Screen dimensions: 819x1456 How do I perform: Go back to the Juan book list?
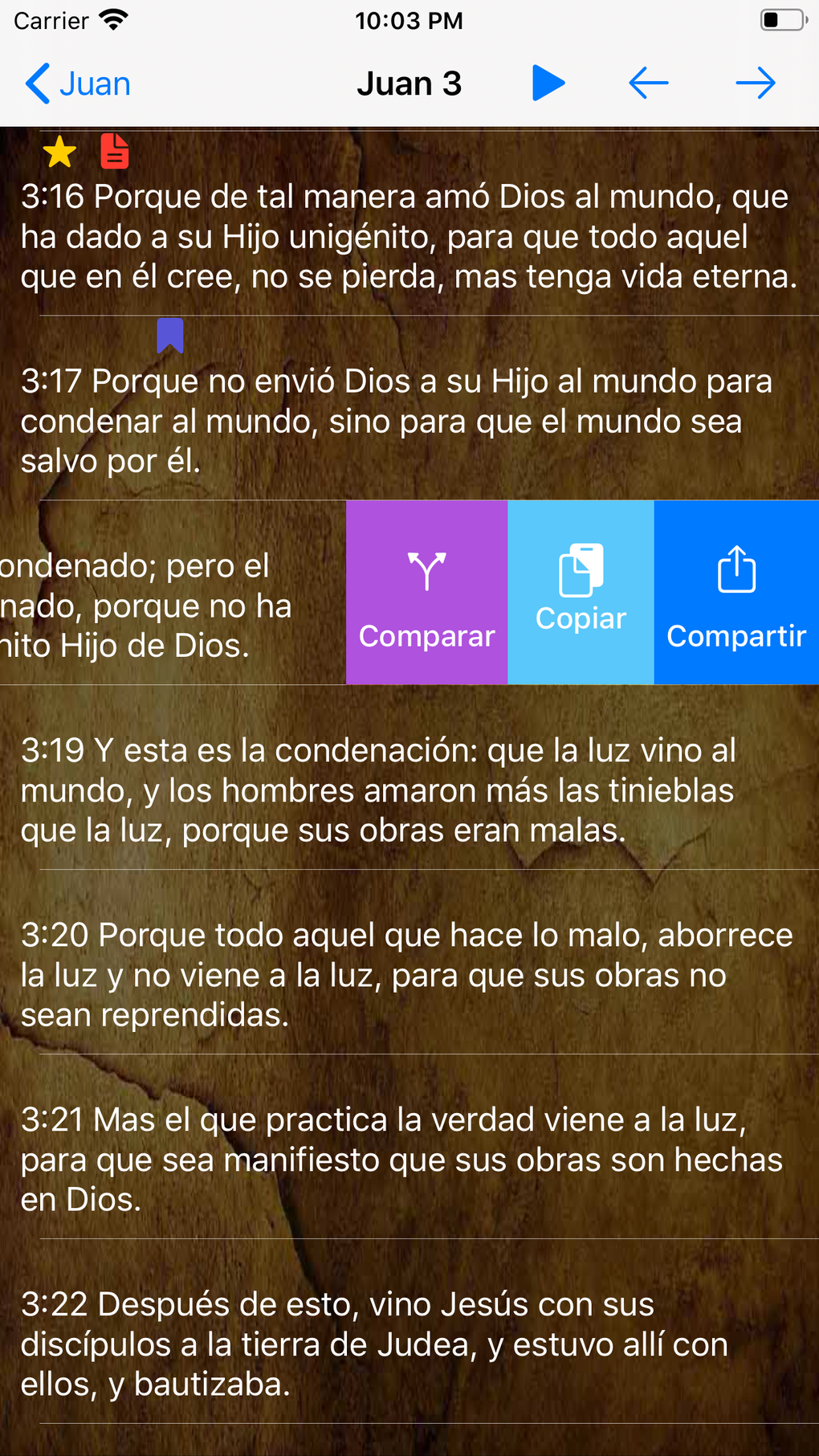tap(78, 84)
